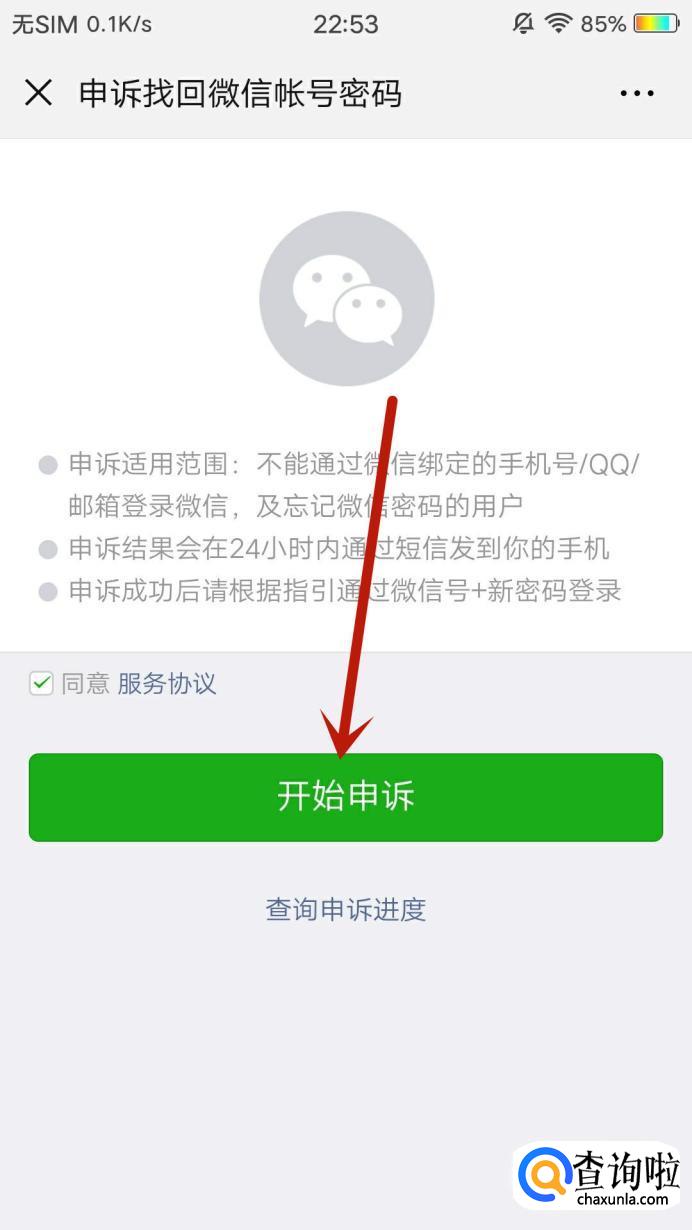Screen dimensions: 692x1230
Task: Open 查询申诉进度 link
Action: (345, 909)
